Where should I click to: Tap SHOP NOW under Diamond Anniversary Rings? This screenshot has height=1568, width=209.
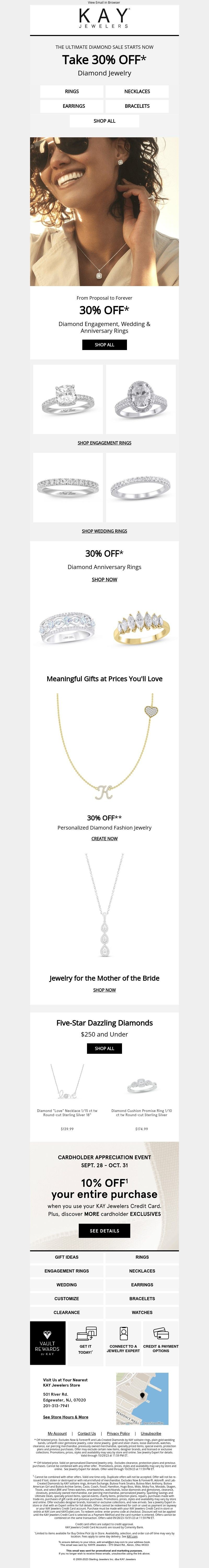point(104,579)
